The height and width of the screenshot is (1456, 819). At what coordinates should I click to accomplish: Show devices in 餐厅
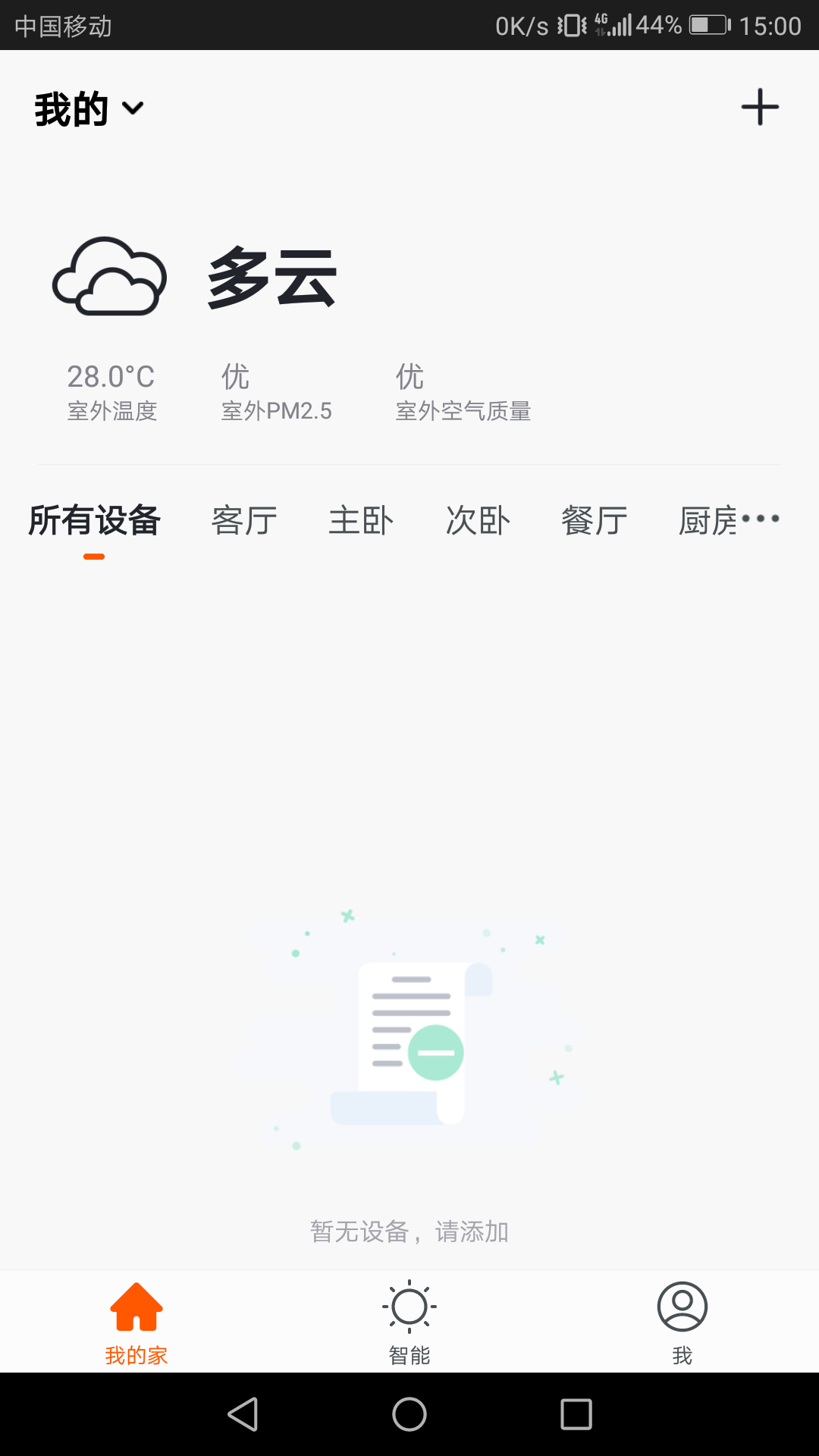point(595,521)
